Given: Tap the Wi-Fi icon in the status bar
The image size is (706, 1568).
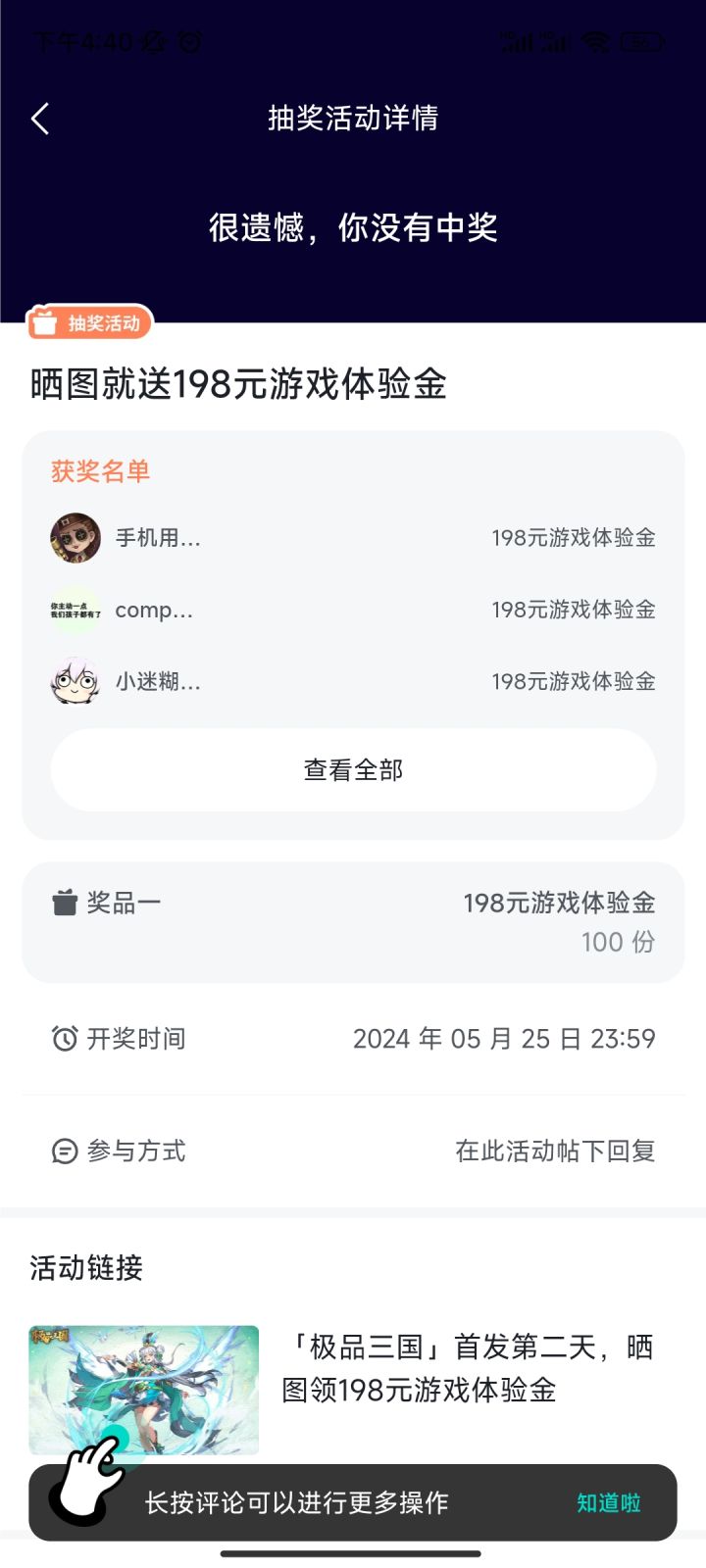Looking at the screenshot, I should pyautogui.click(x=596, y=41).
